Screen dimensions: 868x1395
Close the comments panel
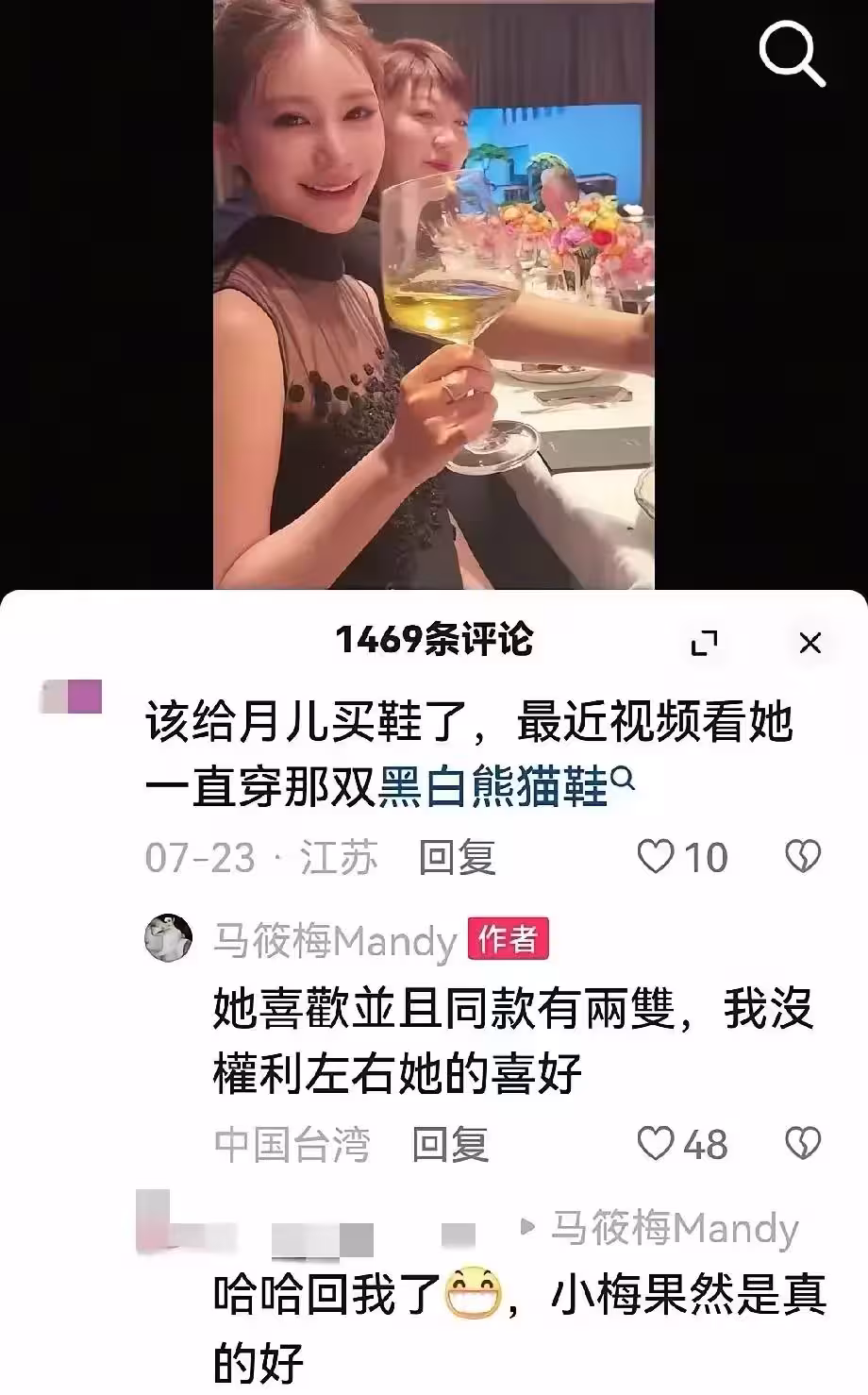pos(810,644)
